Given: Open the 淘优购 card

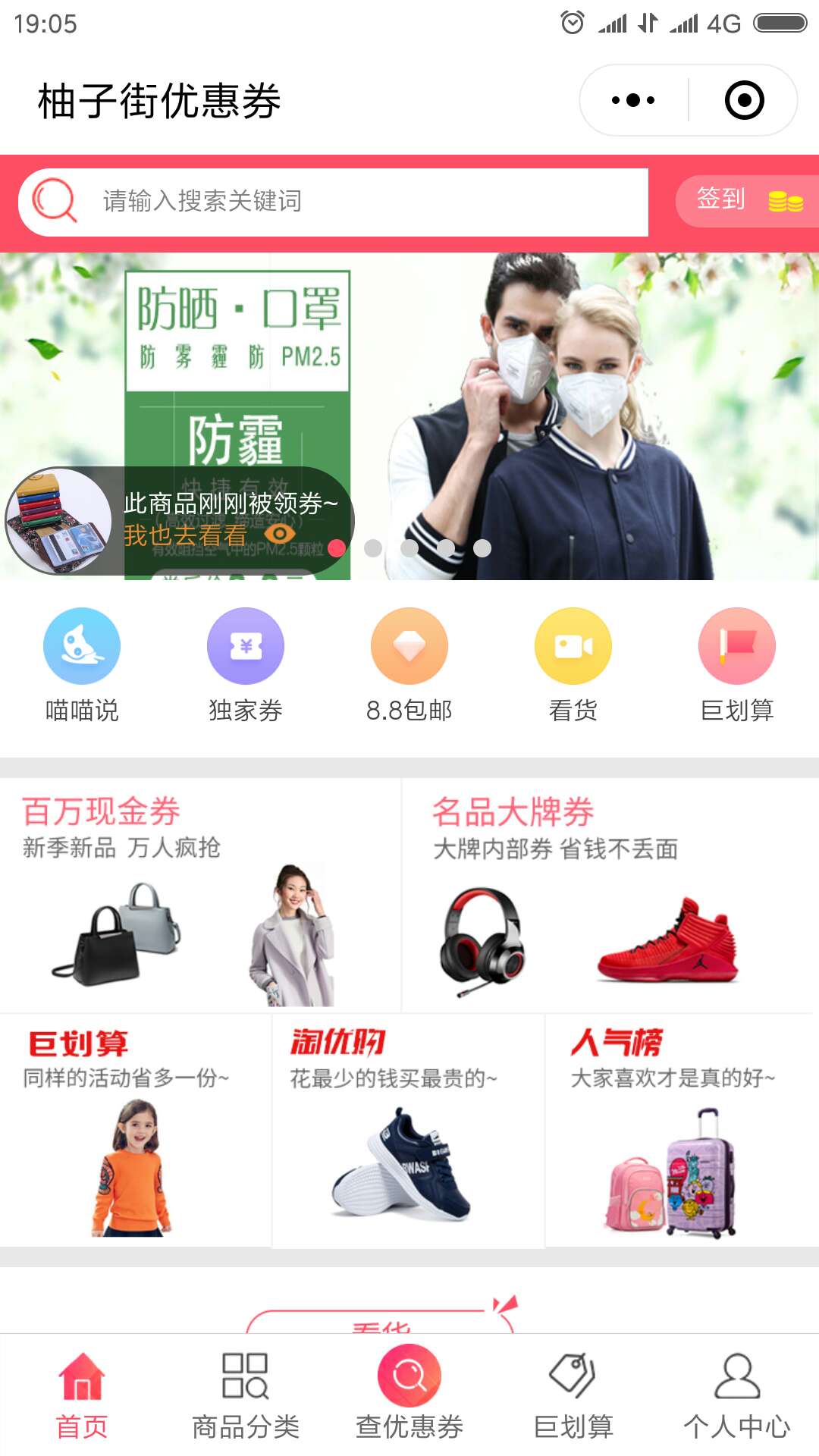Looking at the screenshot, I should (x=408, y=1131).
